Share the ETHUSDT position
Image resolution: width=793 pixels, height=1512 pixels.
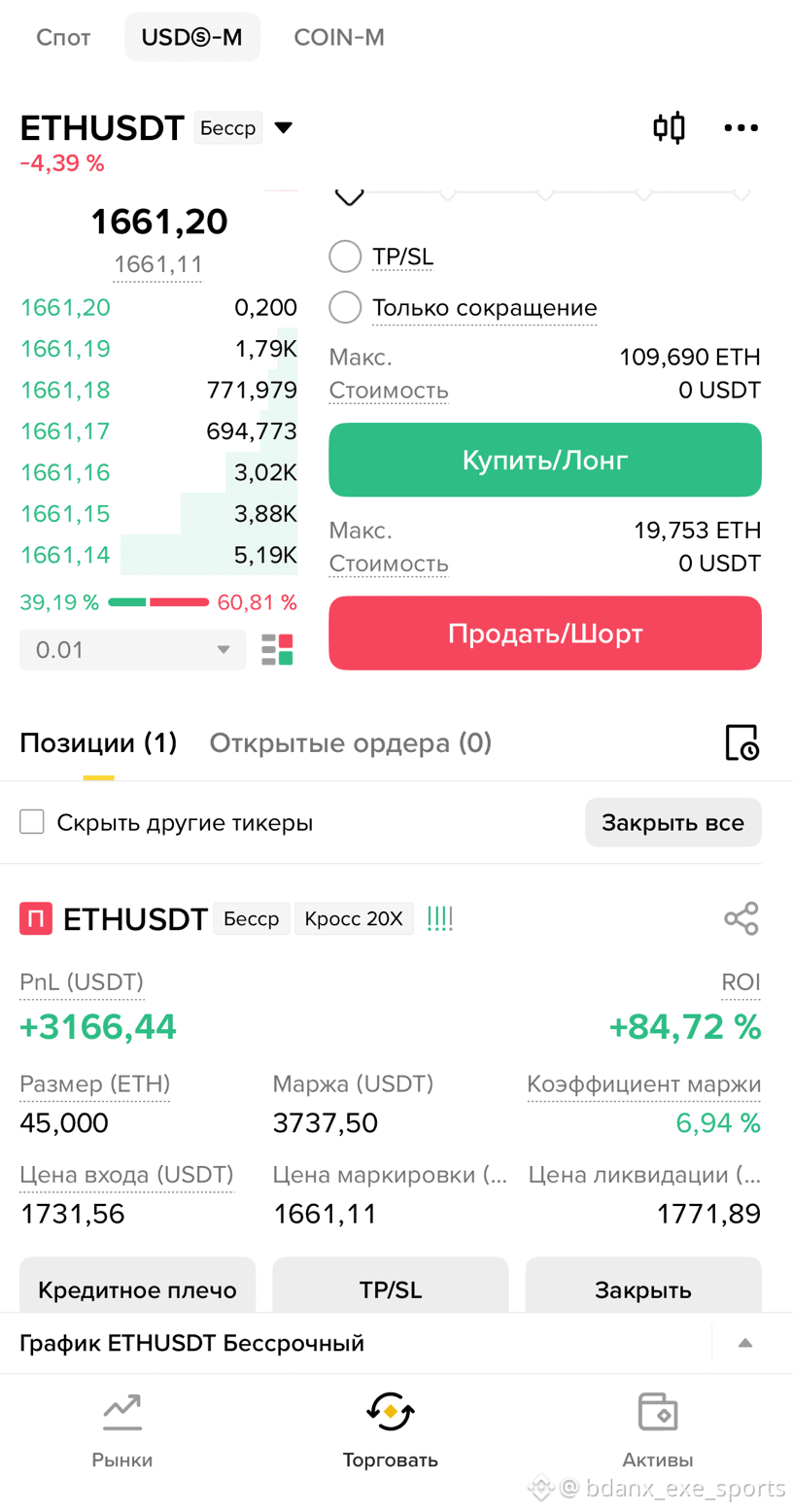click(741, 918)
